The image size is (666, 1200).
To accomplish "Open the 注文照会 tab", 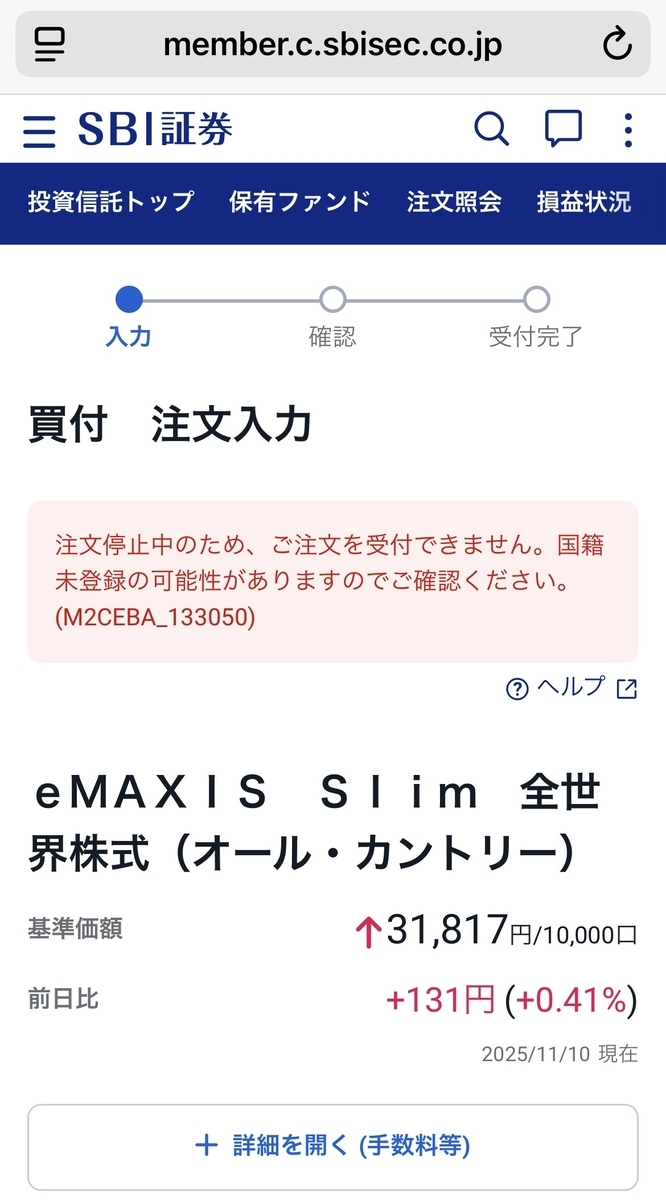I will (x=454, y=202).
